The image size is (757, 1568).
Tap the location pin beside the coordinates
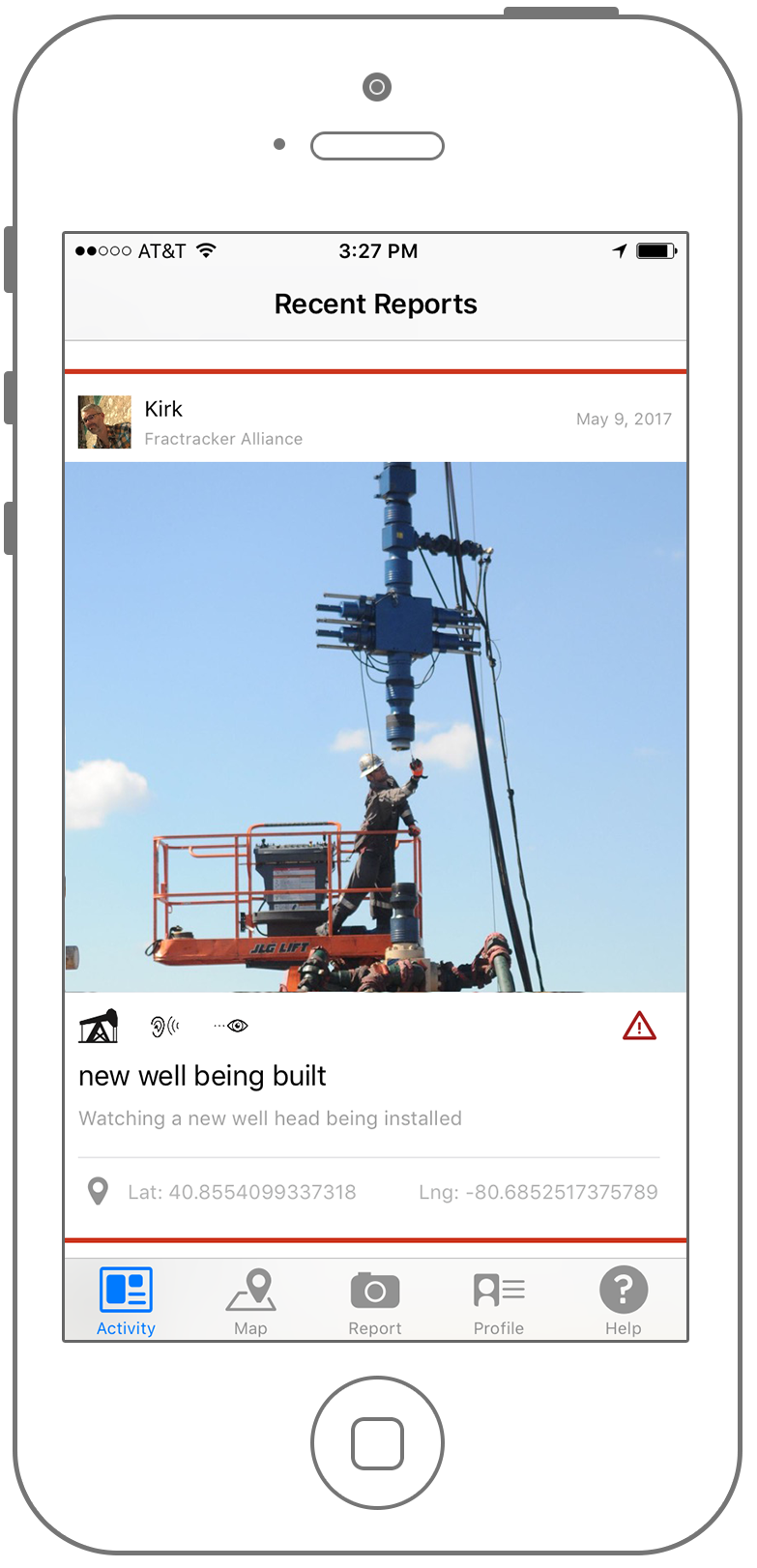coord(98,1191)
